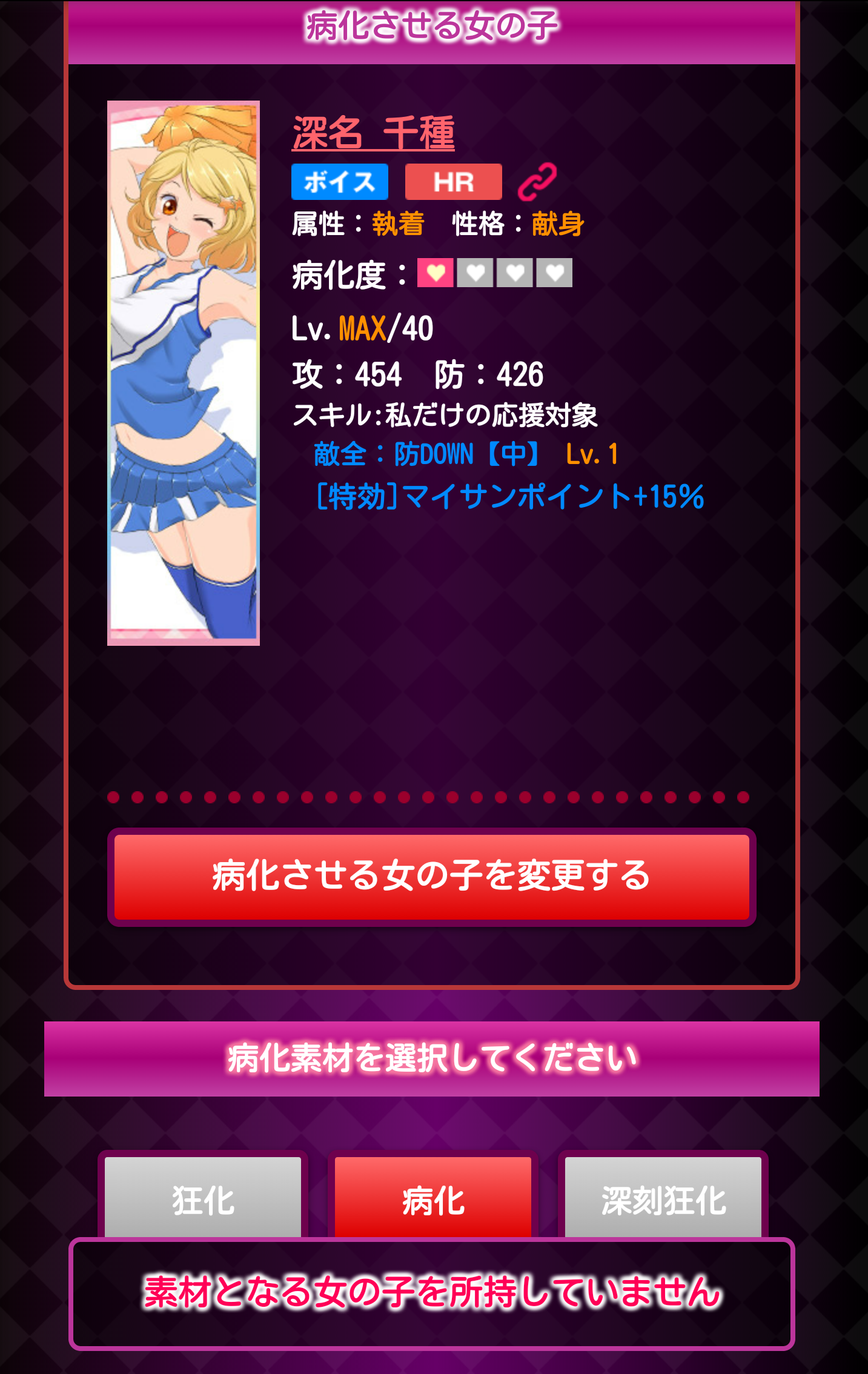Open 深名 千種 character name link

point(373,133)
